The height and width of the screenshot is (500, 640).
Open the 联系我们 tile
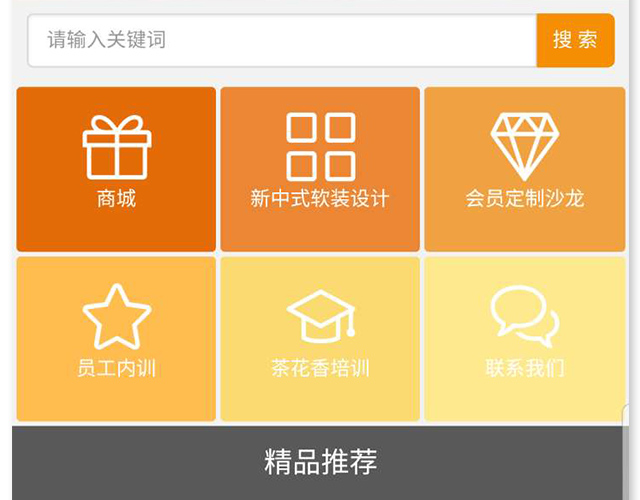click(524, 339)
